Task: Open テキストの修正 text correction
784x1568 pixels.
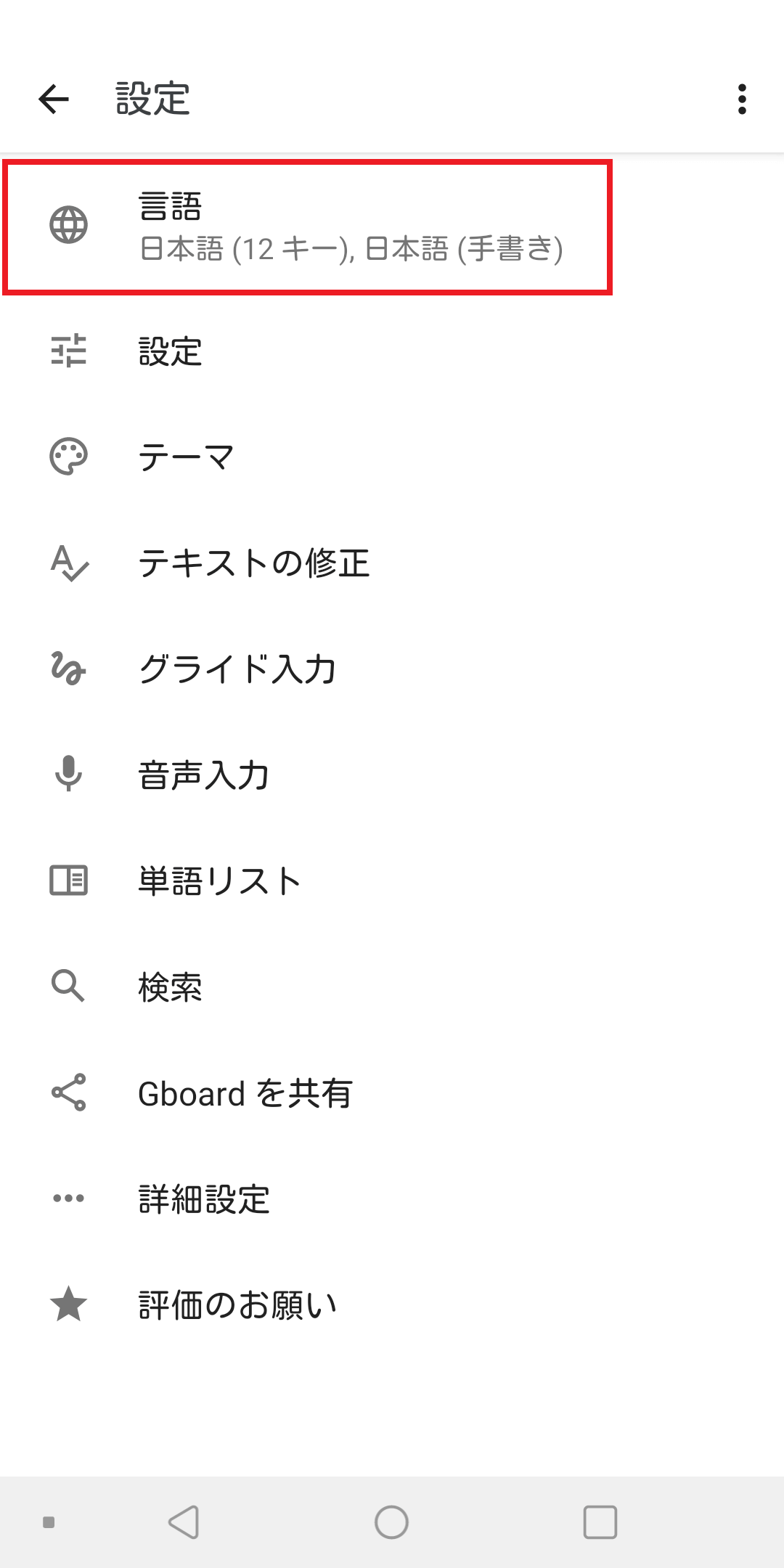Action: 392,563
